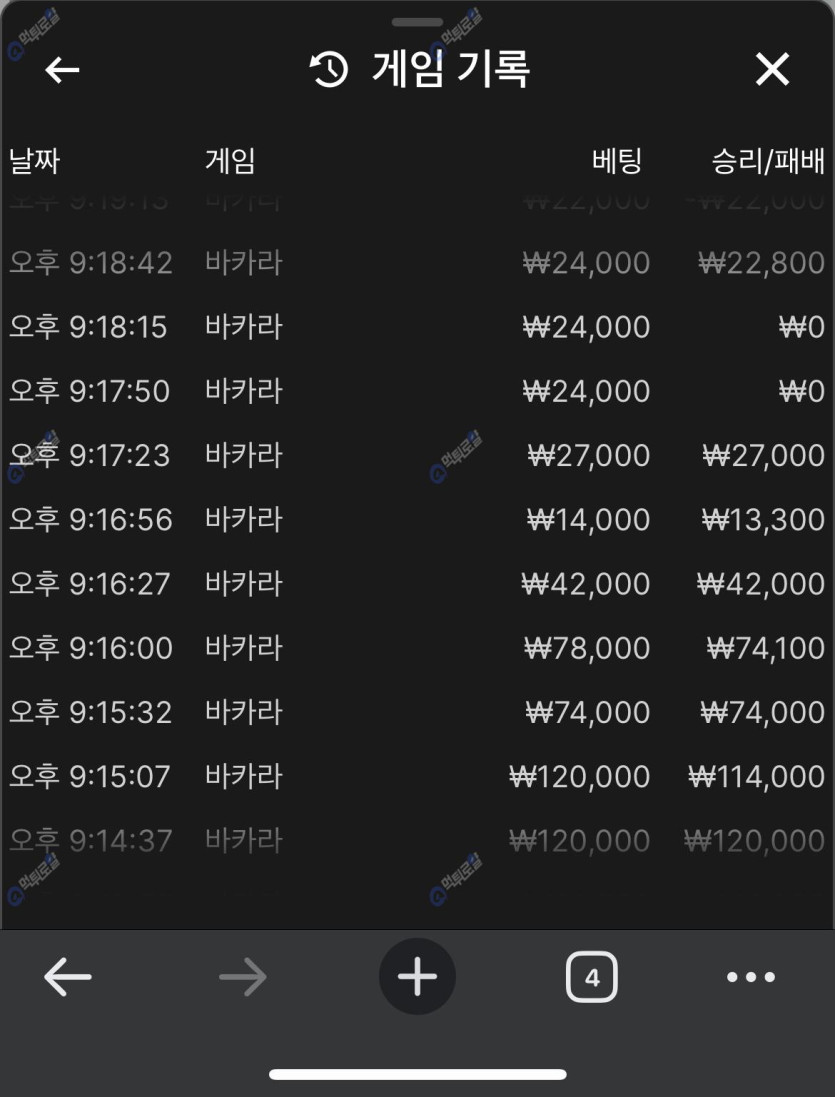Open the browser's new tab plus button
835x1097 pixels.
tap(417, 977)
